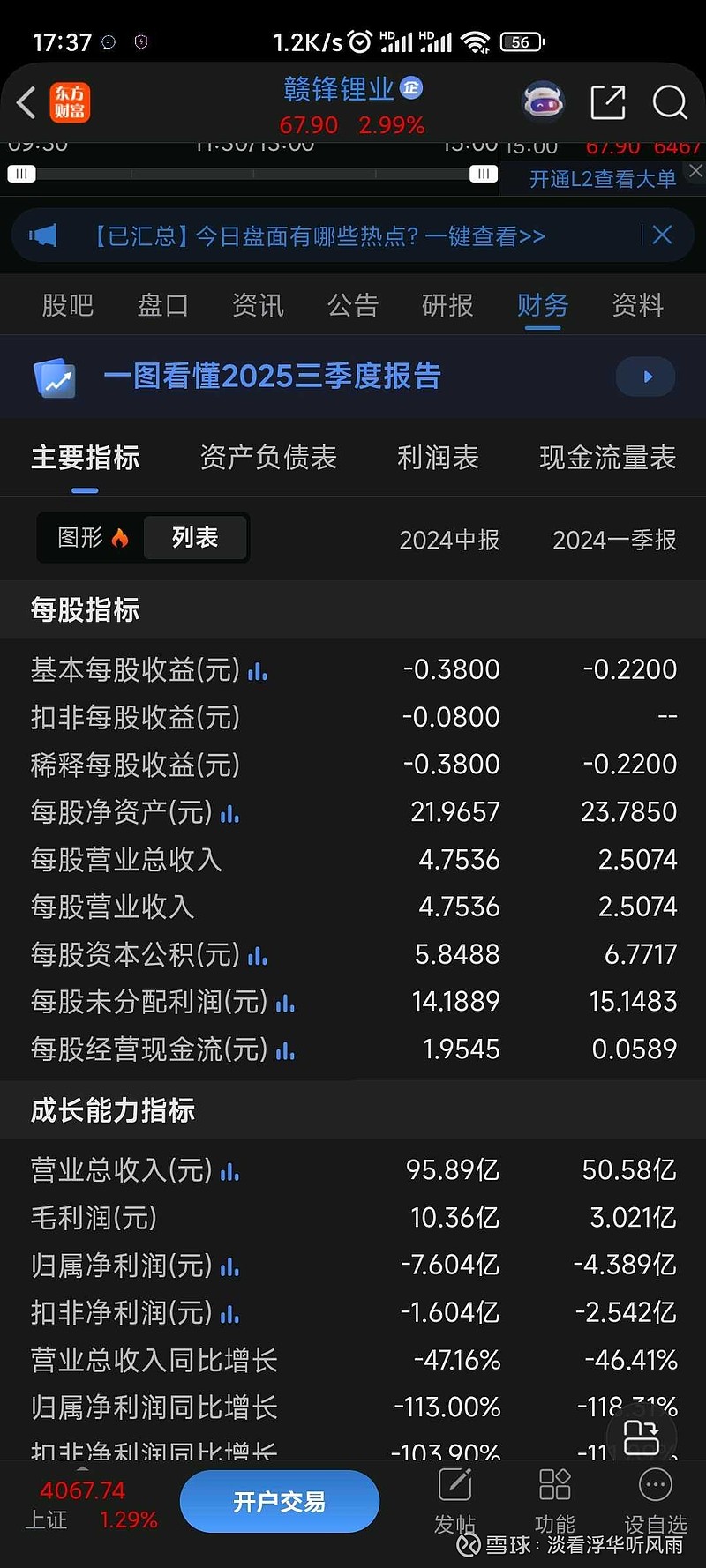Open the 财务 tab

click(x=542, y=305)
